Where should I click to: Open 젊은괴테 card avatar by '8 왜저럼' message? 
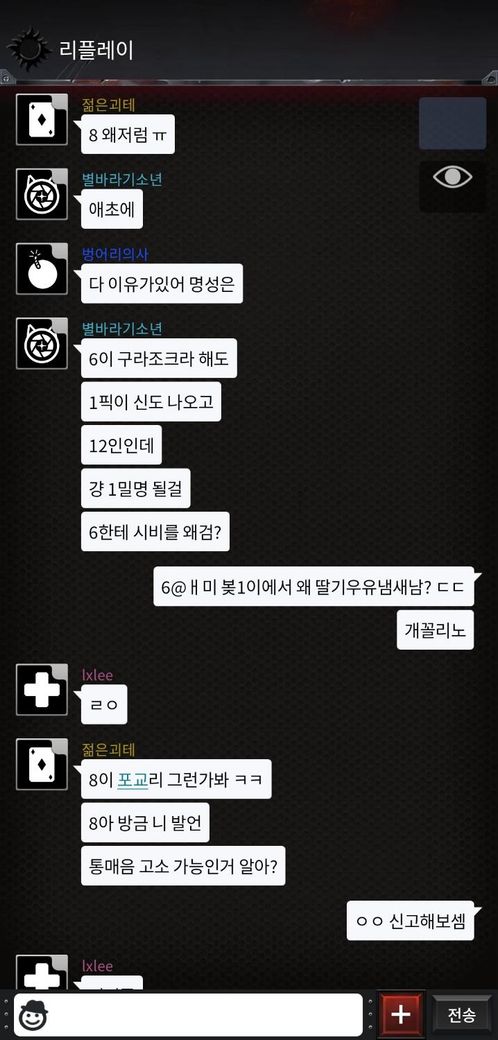[x=42, y=119]
